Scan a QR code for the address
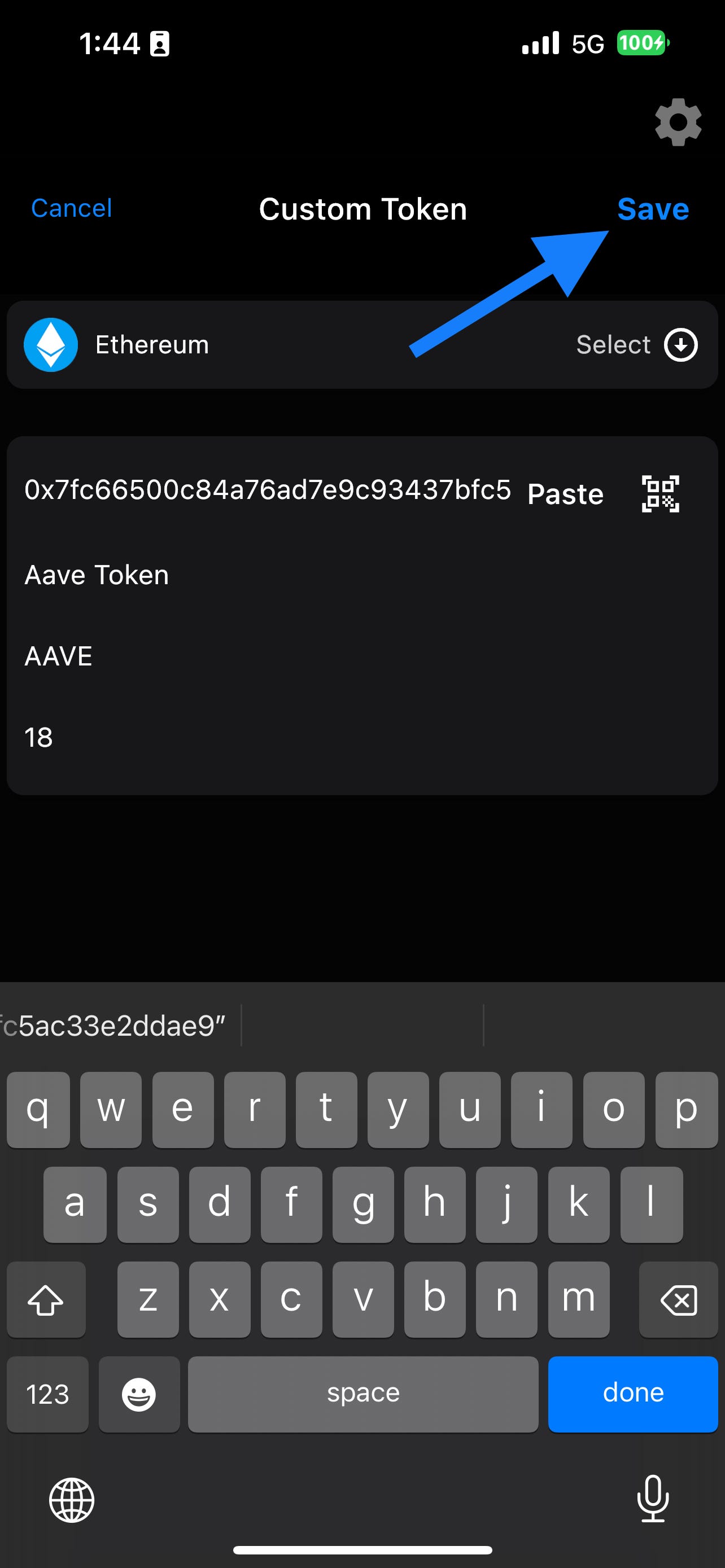The width and height of the screenshot is (725, 1568). (x=661, y=494)
